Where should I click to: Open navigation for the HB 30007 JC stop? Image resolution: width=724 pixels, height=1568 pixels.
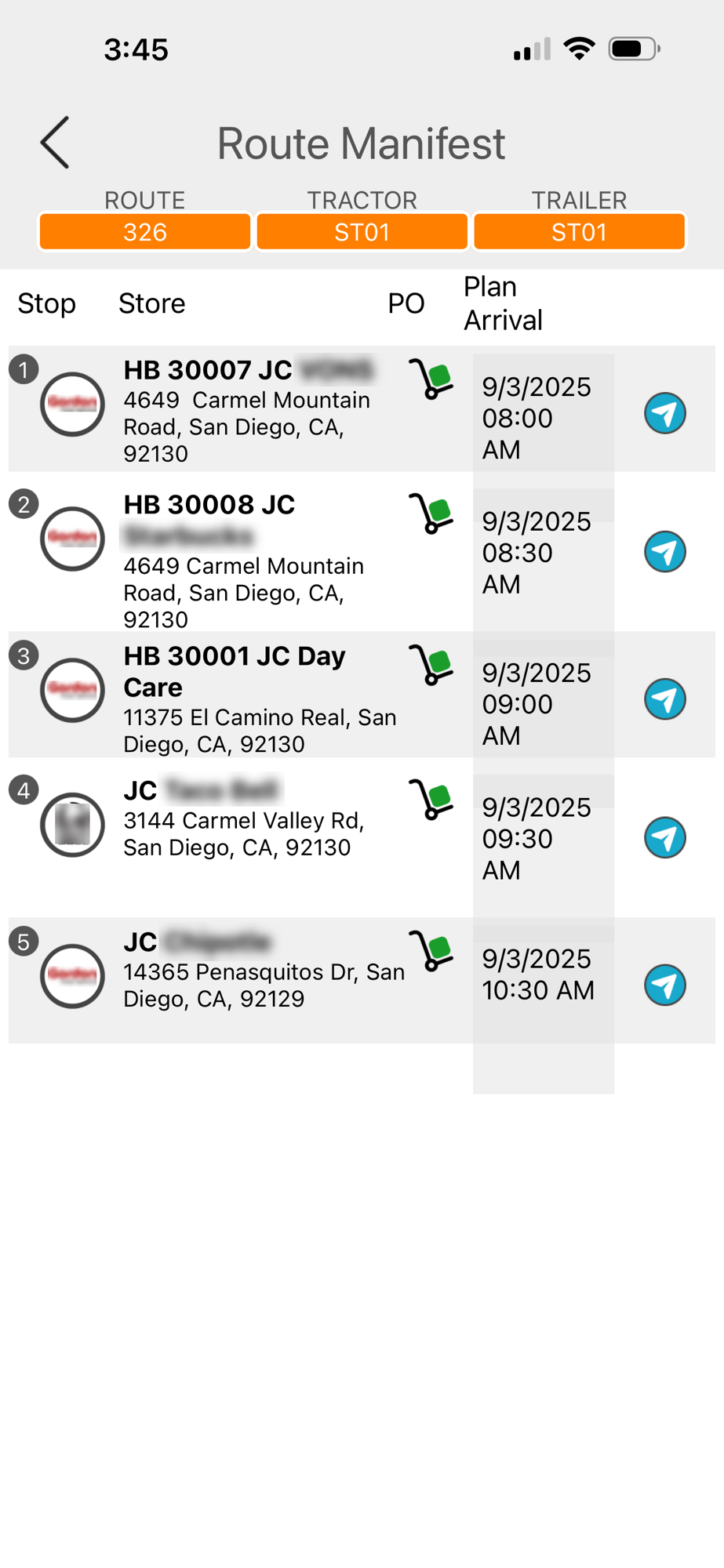pyautogui.click(x=665, y=413)
